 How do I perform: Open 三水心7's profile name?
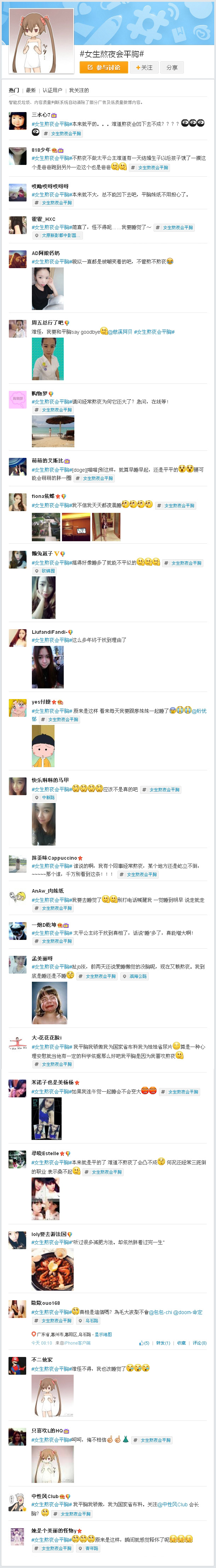click(x=41, y=115)
